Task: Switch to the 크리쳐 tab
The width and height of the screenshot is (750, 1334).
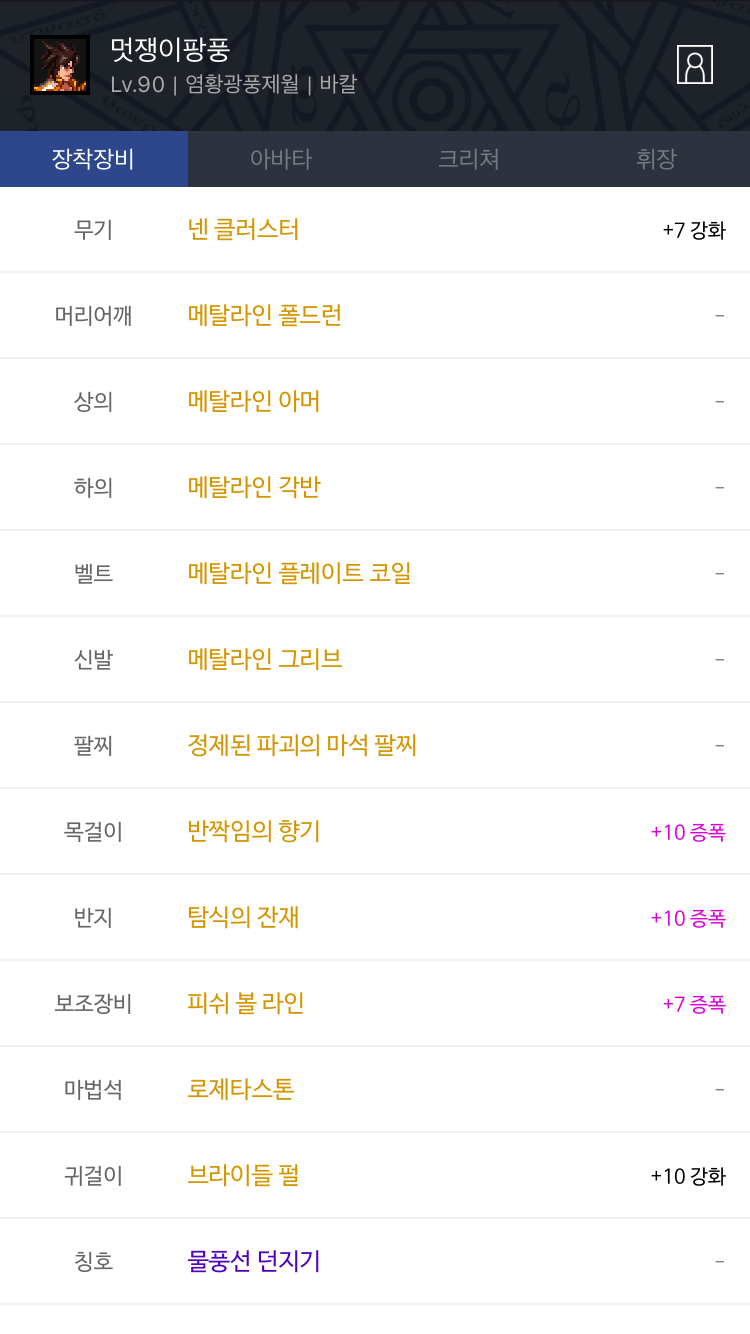Action: [469, 159]
